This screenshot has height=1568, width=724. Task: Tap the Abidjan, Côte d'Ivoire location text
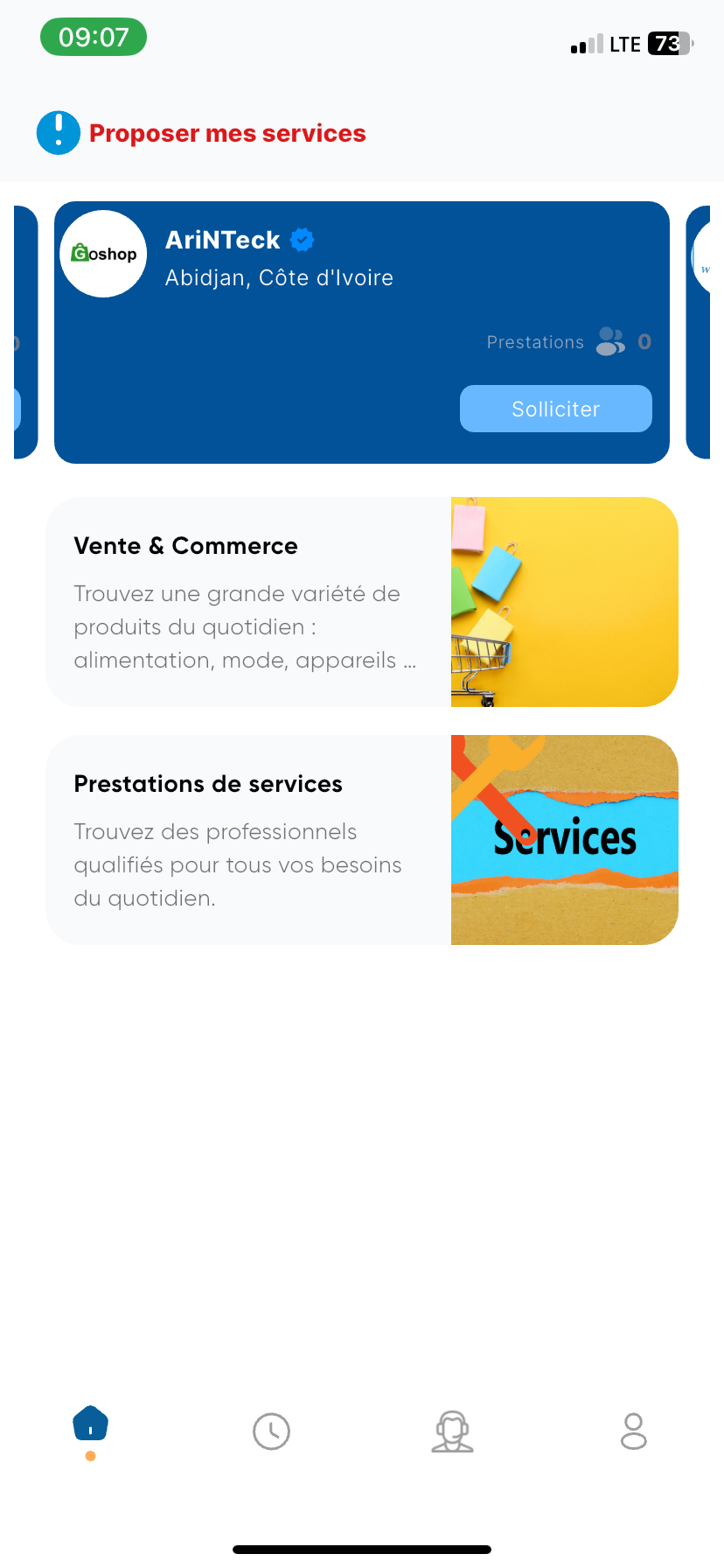coord(279,277)
